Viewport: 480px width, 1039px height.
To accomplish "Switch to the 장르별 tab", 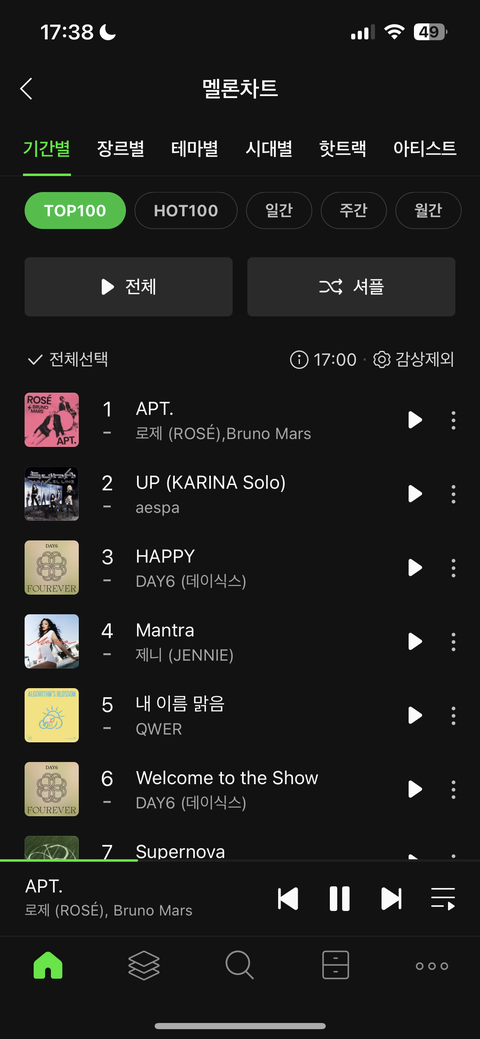I will tap(121, 148).
